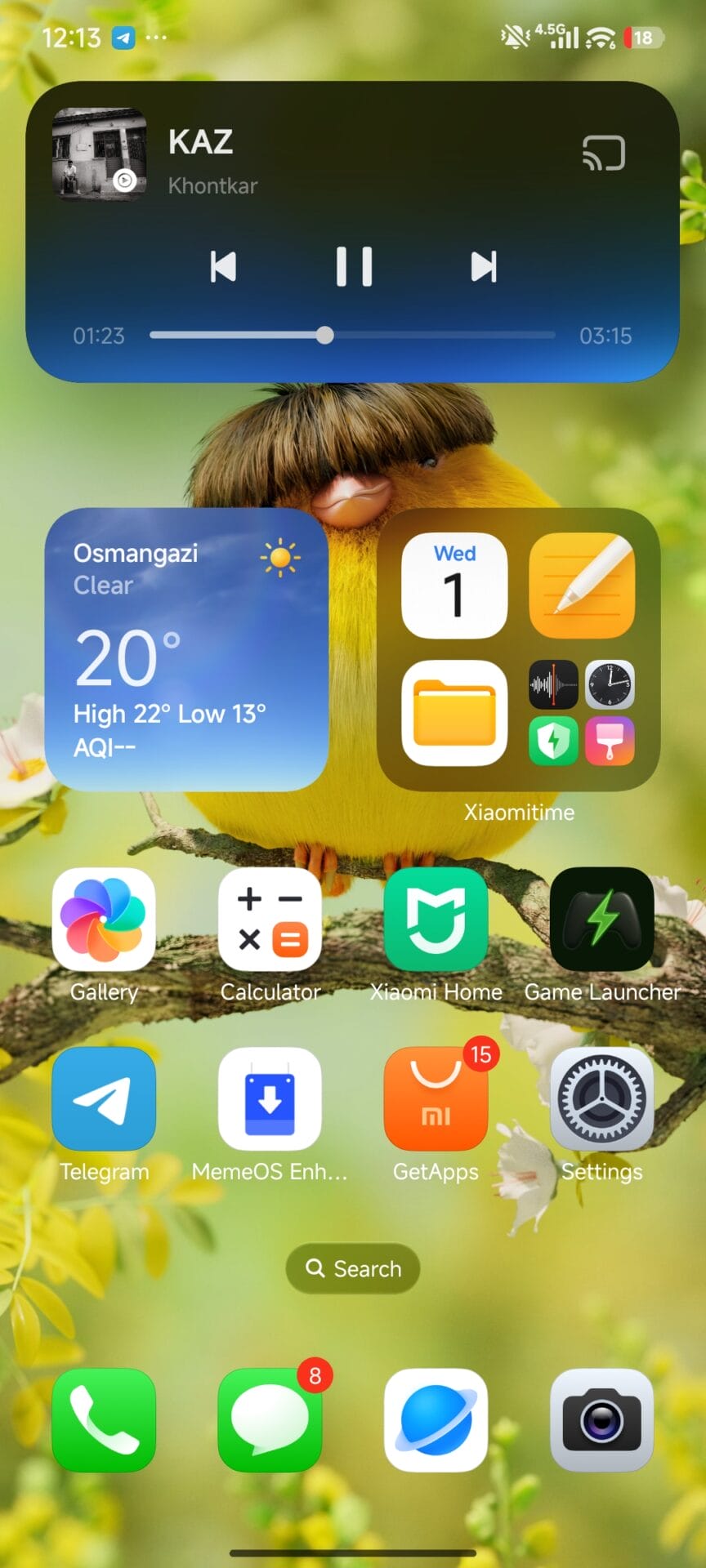Viewport: 706px width, 1568px height.
Task: Launch the Gallery app
Action: pos(104,919)
